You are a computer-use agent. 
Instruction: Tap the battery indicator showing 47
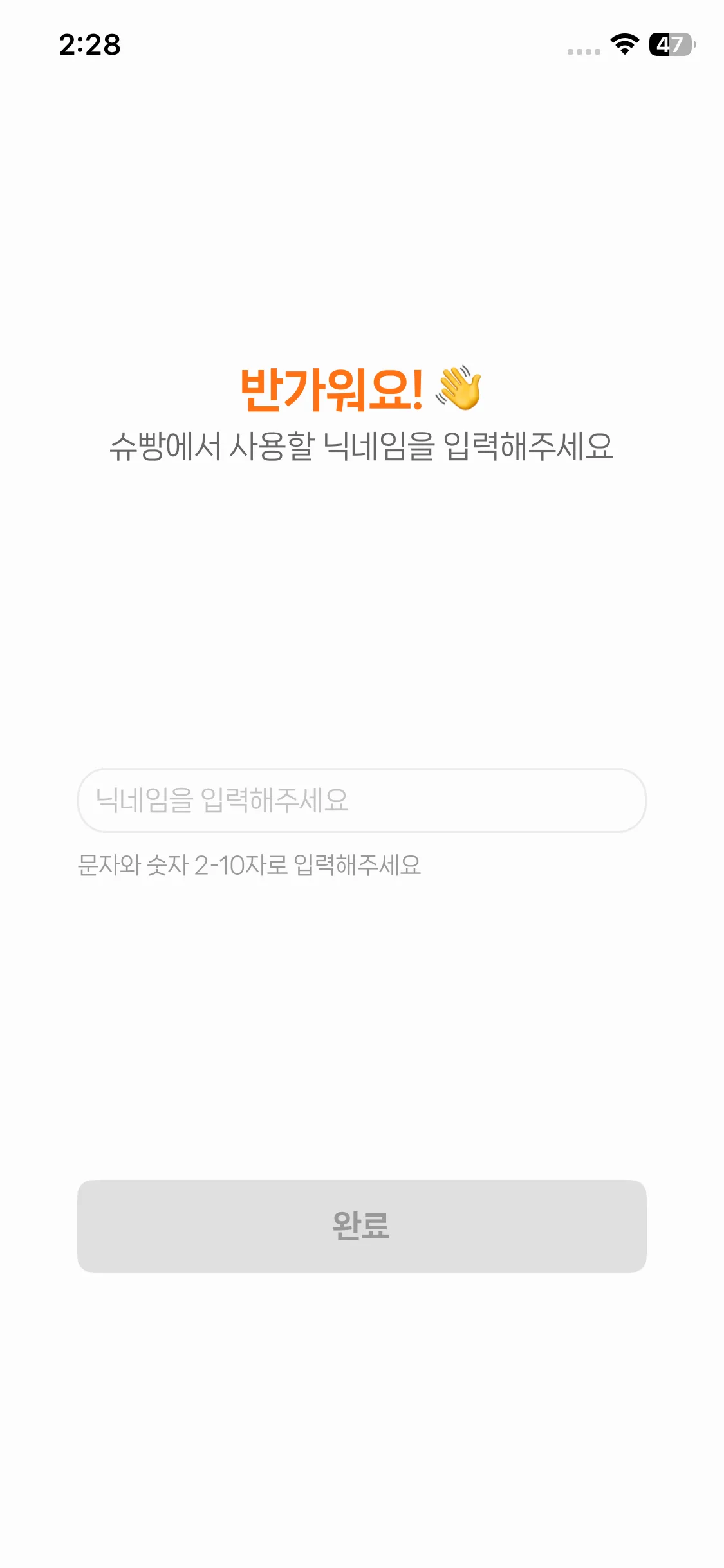[671, 44]
